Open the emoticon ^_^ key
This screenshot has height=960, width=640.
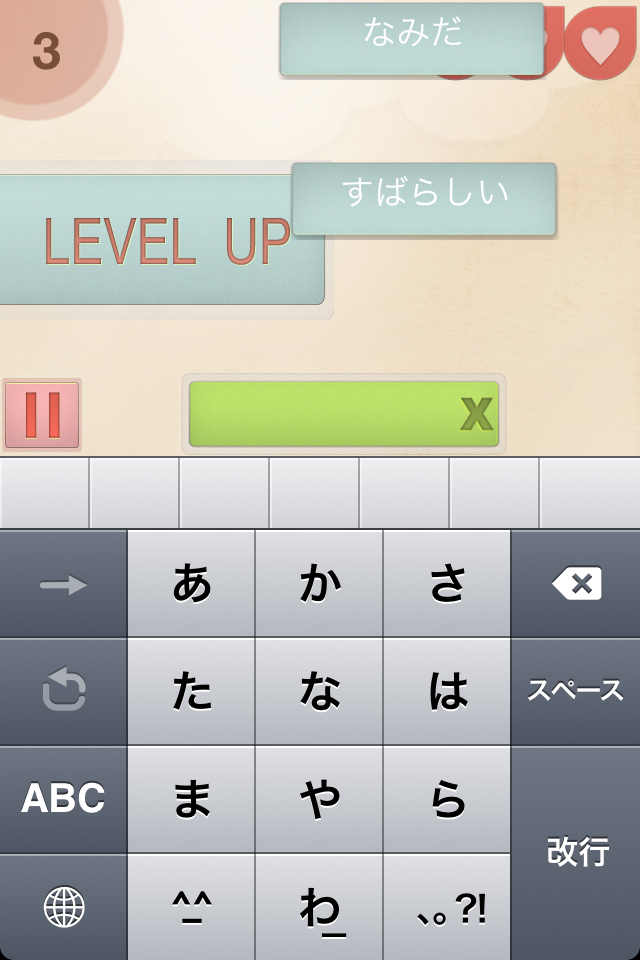click(191, 907)
